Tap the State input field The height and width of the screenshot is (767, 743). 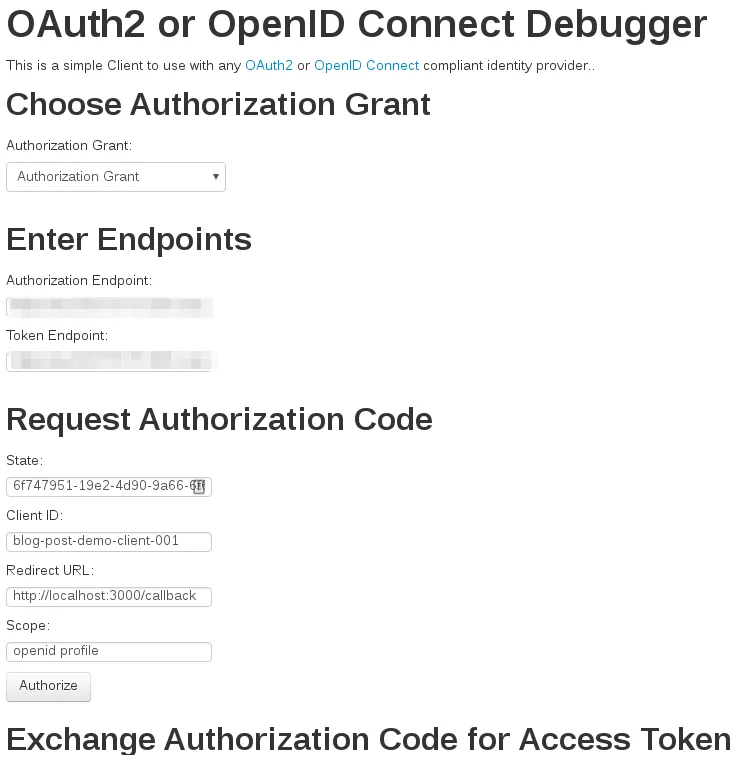pyautogui.click(x=109, y=487)
